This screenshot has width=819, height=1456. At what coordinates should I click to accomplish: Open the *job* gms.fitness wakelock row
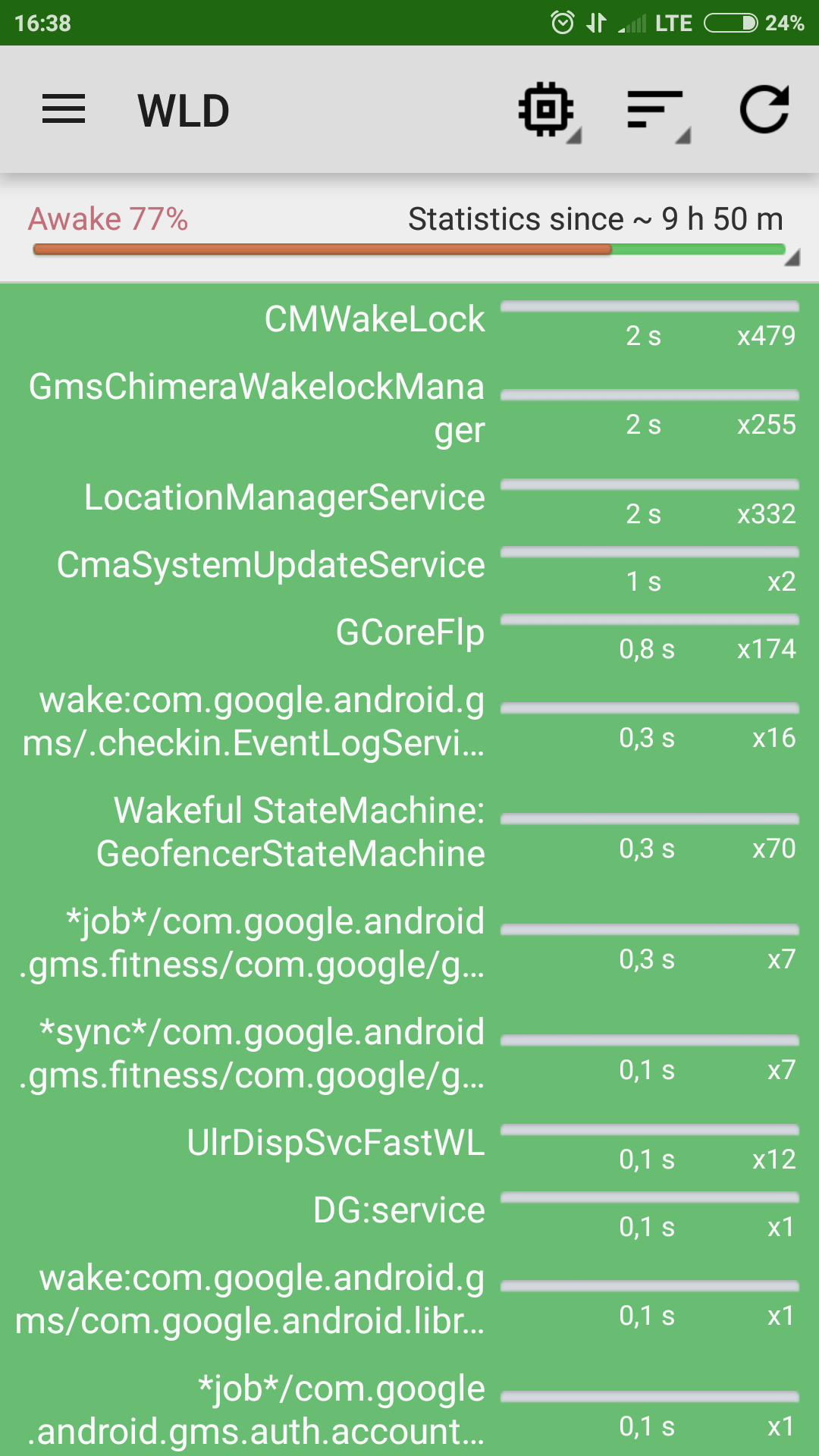(409, 943)
